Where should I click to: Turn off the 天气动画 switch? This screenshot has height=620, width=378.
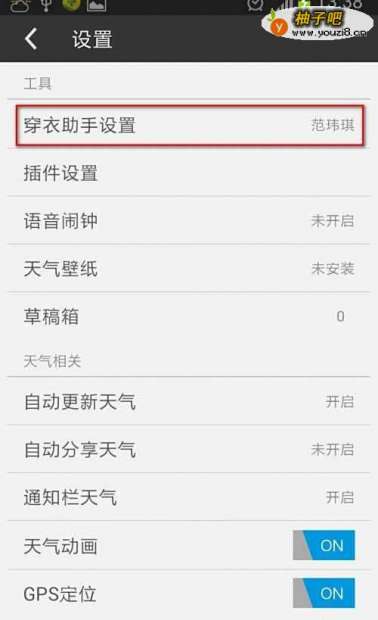click(323, 545)
